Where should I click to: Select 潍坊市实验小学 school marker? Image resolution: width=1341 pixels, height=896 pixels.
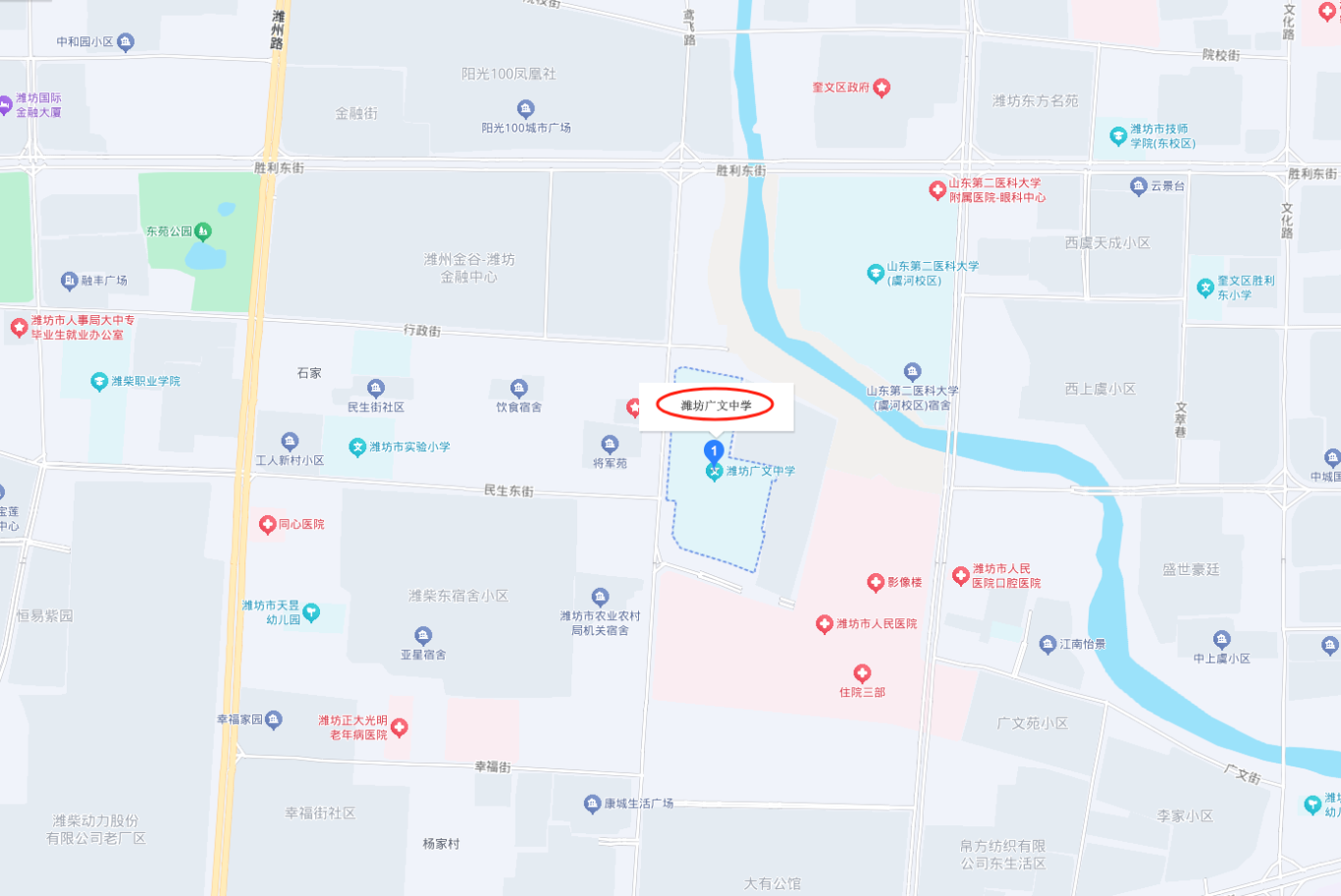(357, 448)
